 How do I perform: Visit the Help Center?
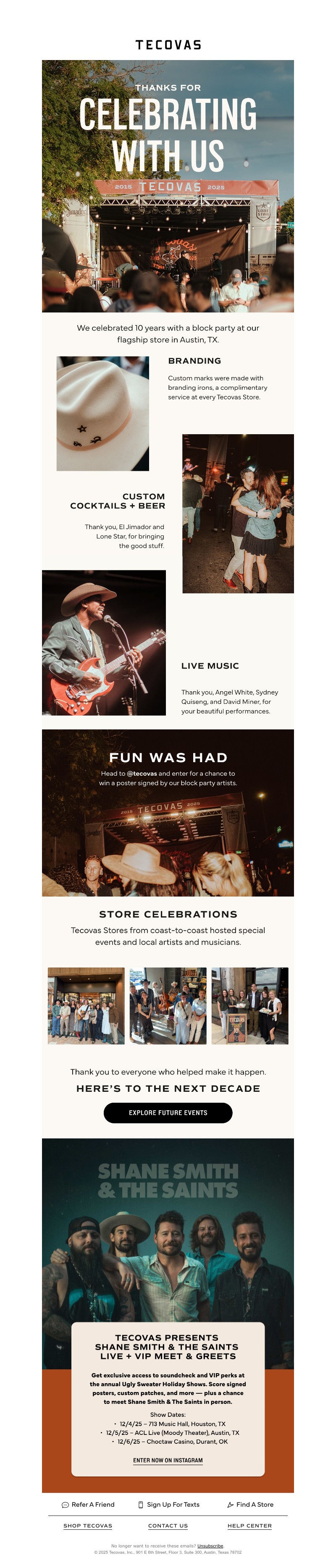[249, 1526]
